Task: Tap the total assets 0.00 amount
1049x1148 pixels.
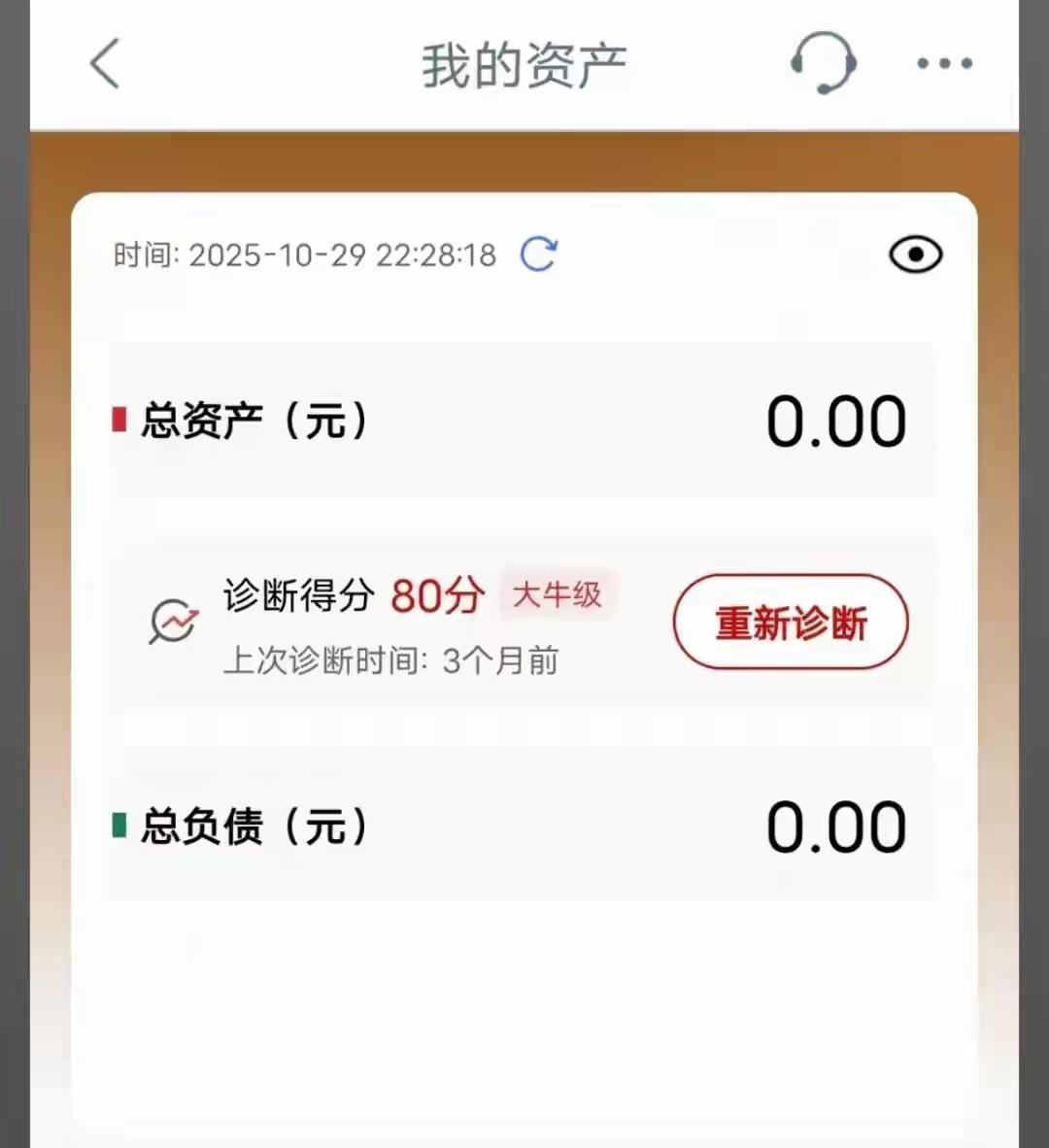Action: click(x=837, y=418)
